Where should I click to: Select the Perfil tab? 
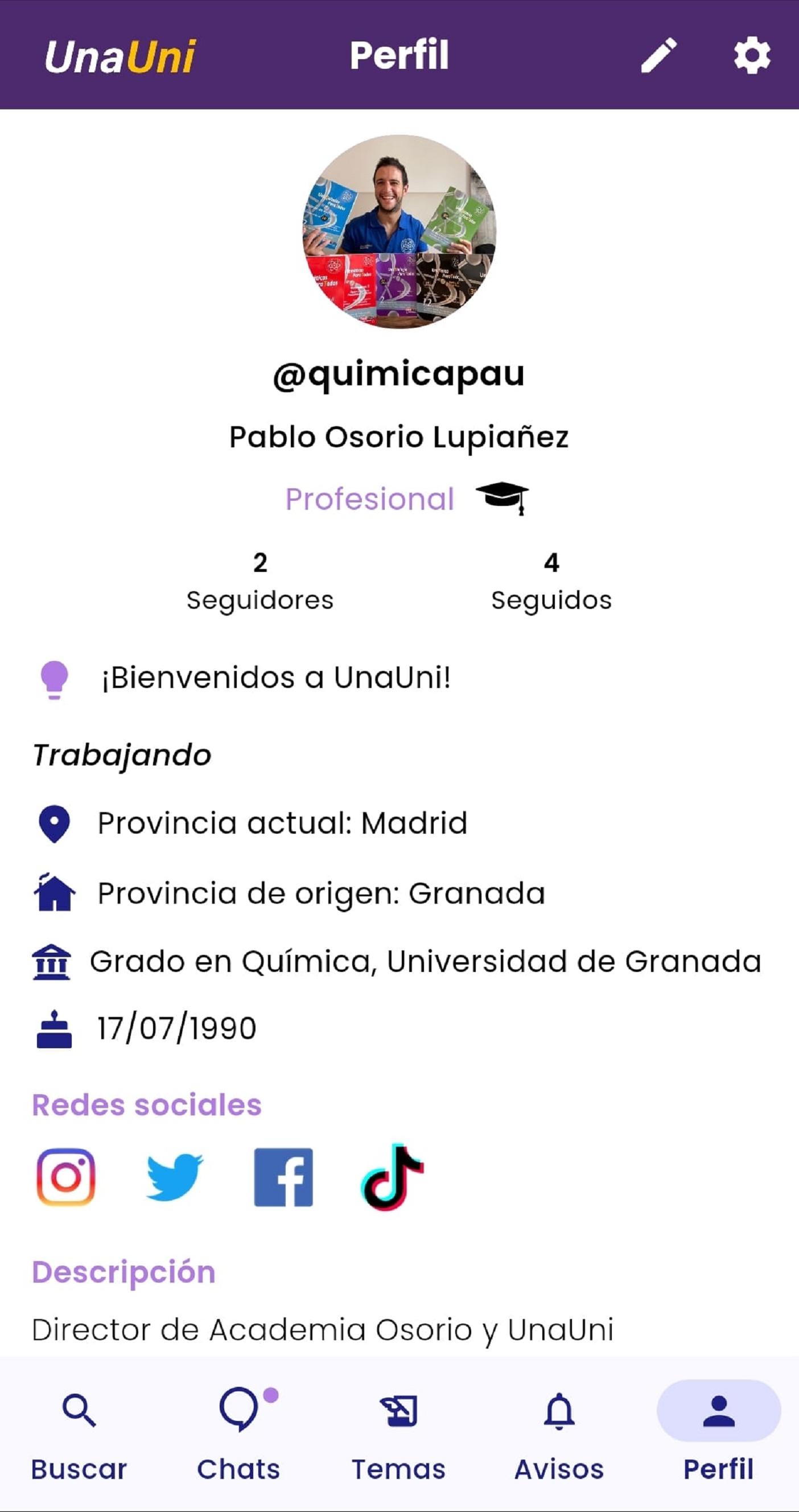click(719, 1435)
